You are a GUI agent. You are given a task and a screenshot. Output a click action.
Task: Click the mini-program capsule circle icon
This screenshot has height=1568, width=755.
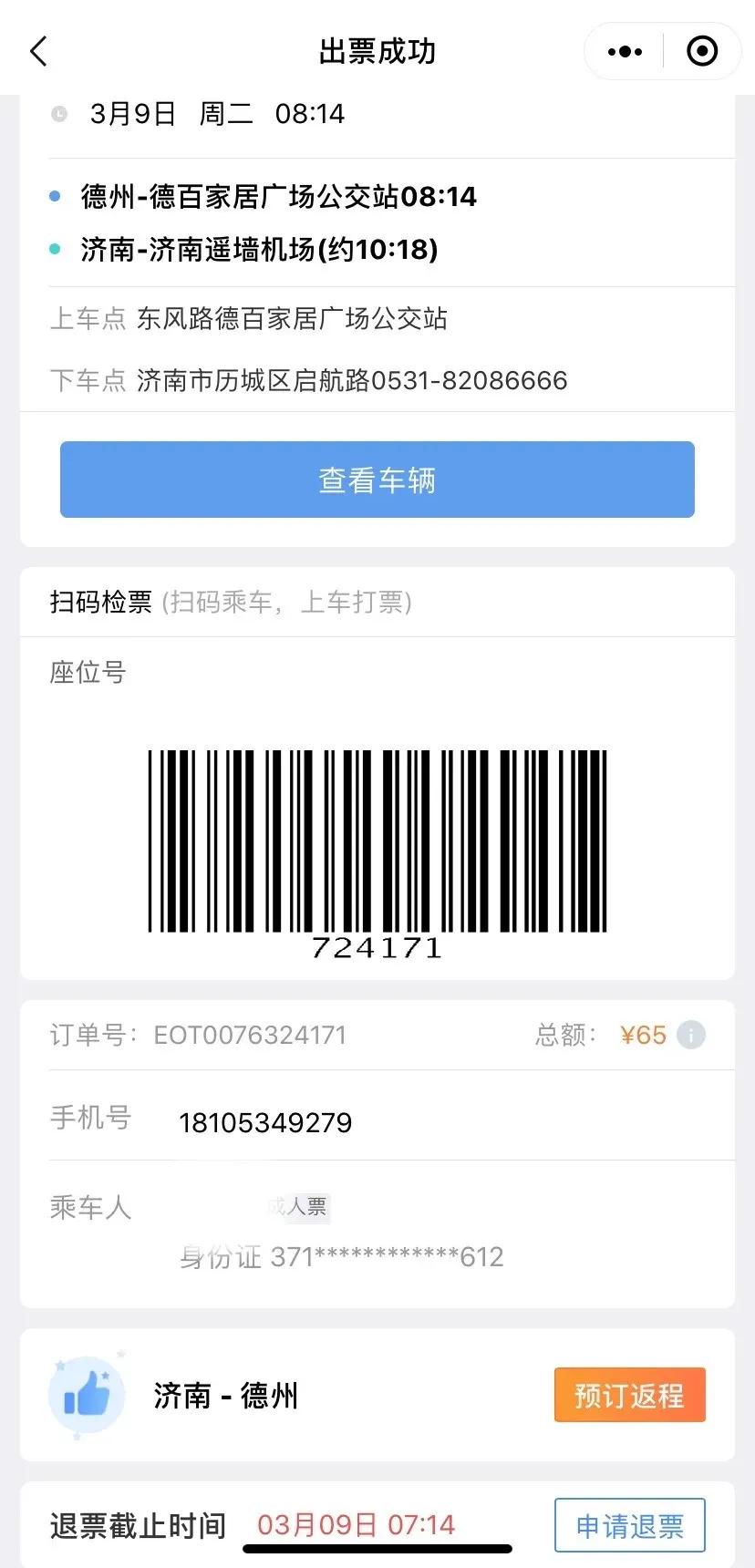click(x=702, y=51)
